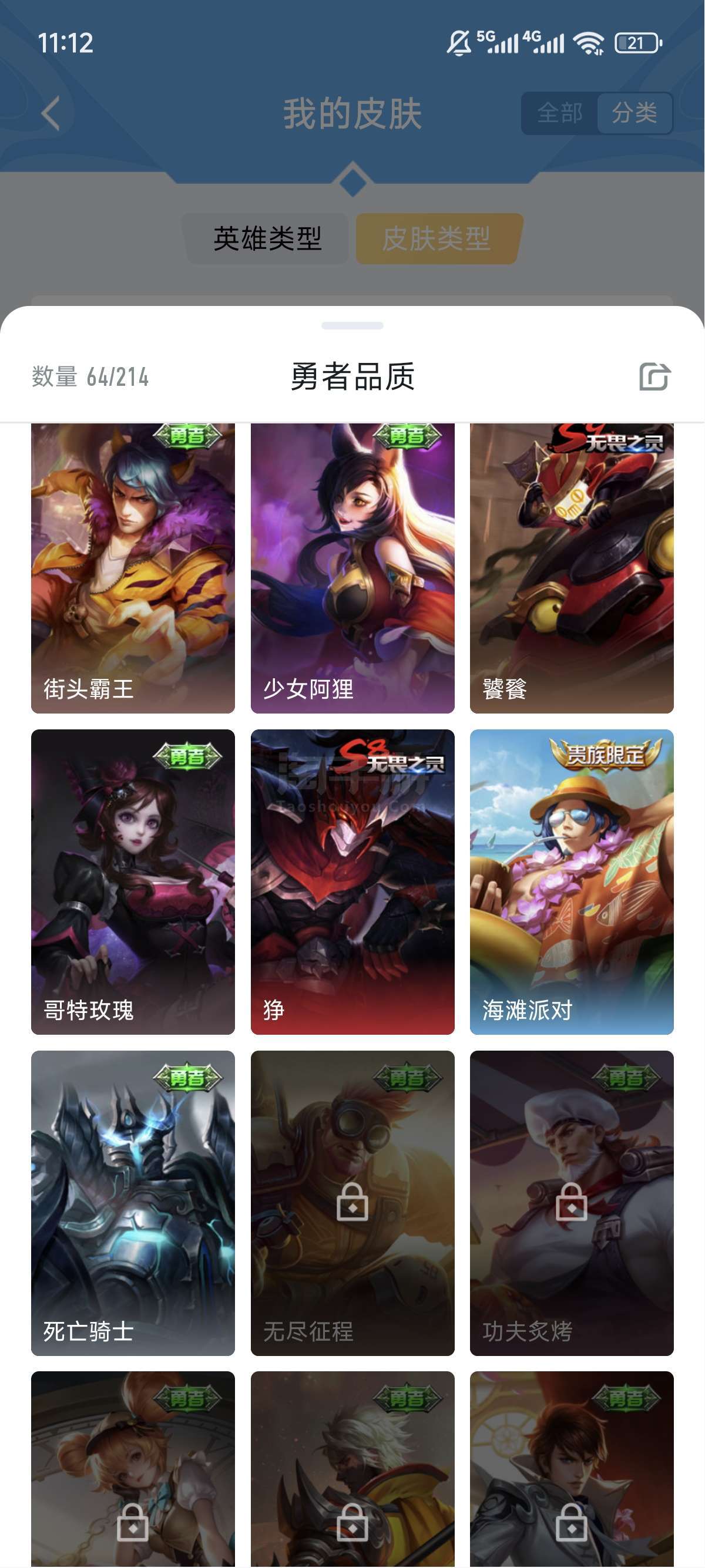
Task: Open the 街头霸王 skin card
Action: 133,568
